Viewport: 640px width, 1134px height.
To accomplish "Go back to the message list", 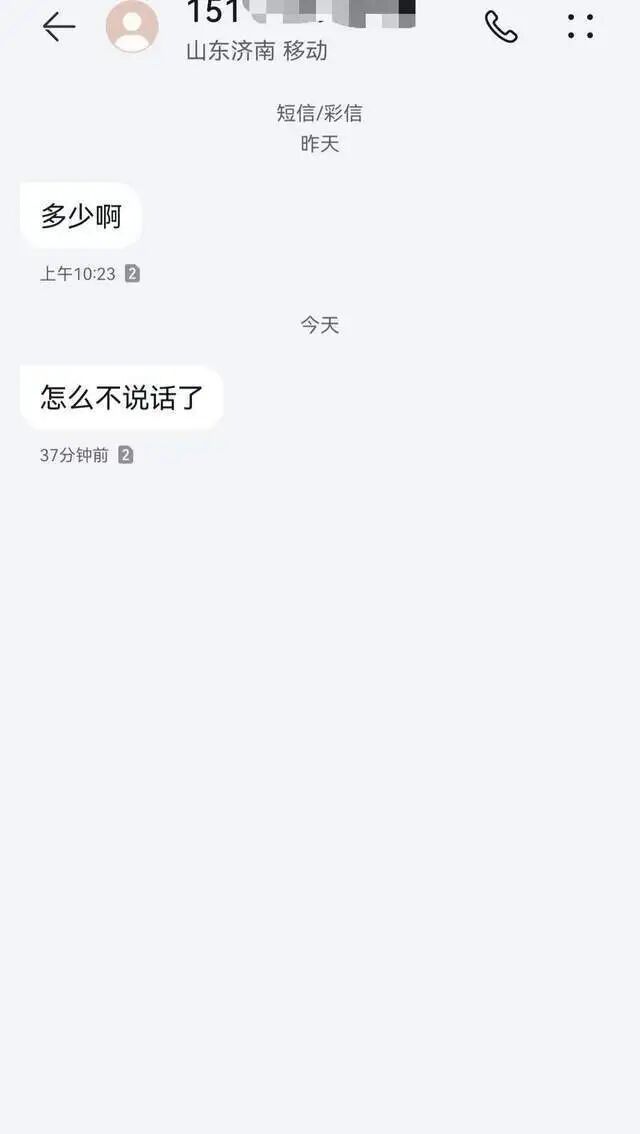I will (x=59, y=27).
